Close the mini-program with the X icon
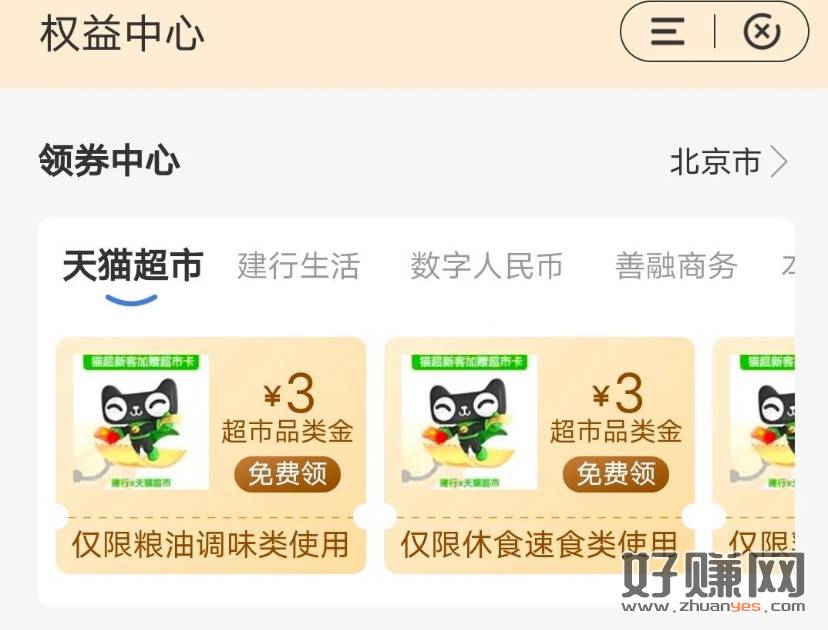Viewport: 828px width, 630px height. (762, 32)
